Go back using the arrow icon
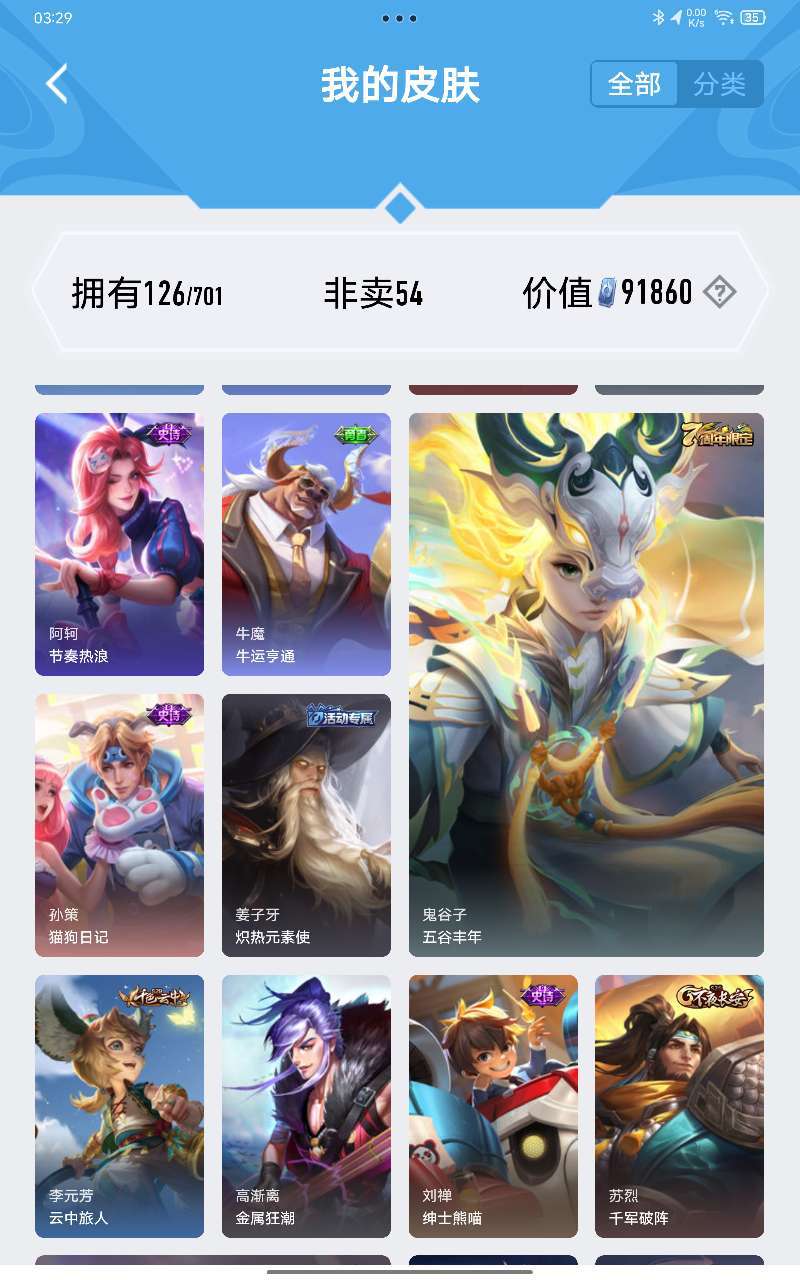Image resolution: width=800 pixels, height=1280 pixels. pos(57,84)
